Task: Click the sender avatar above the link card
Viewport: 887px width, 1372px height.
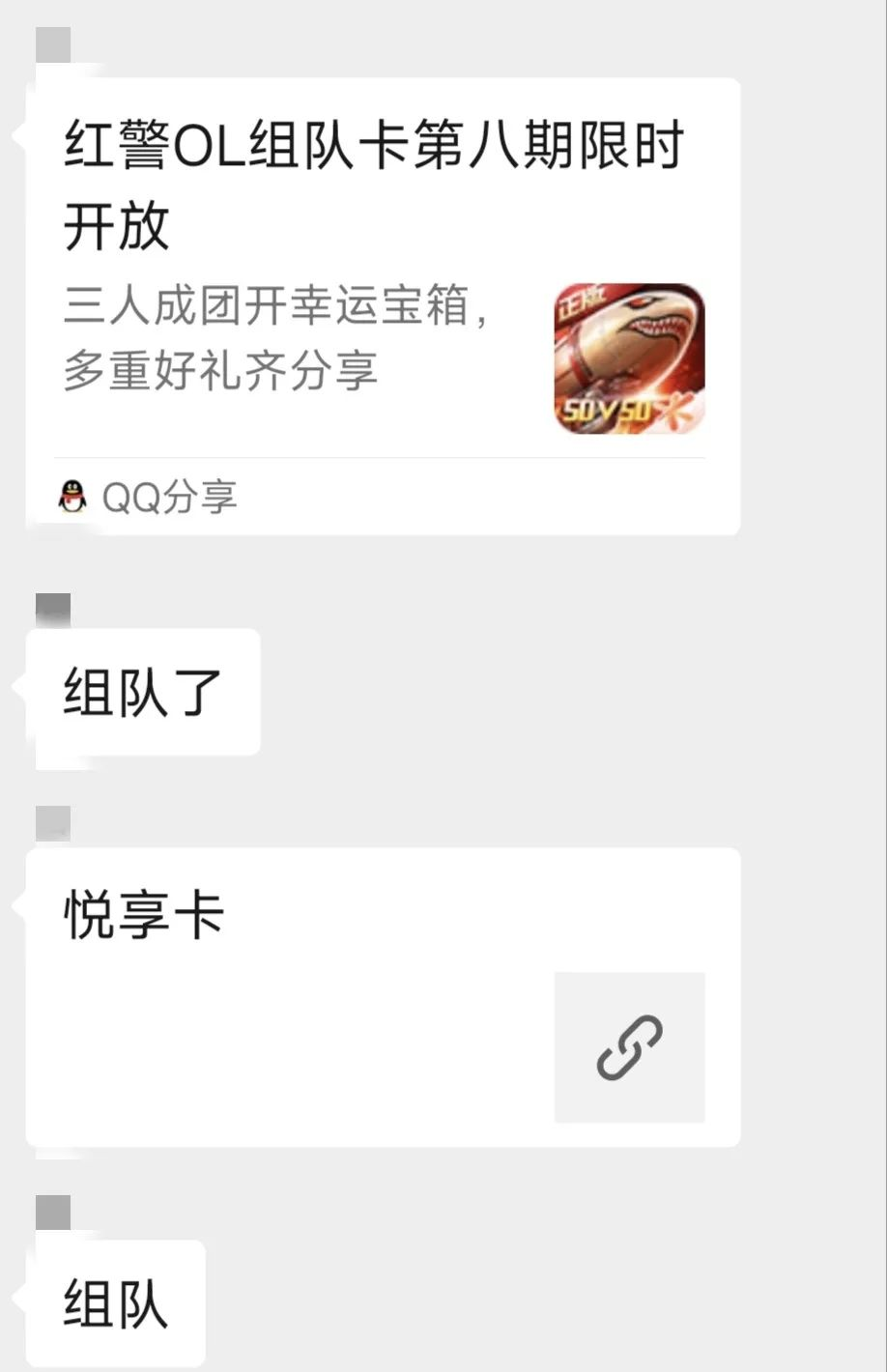Action: (53, 46)
